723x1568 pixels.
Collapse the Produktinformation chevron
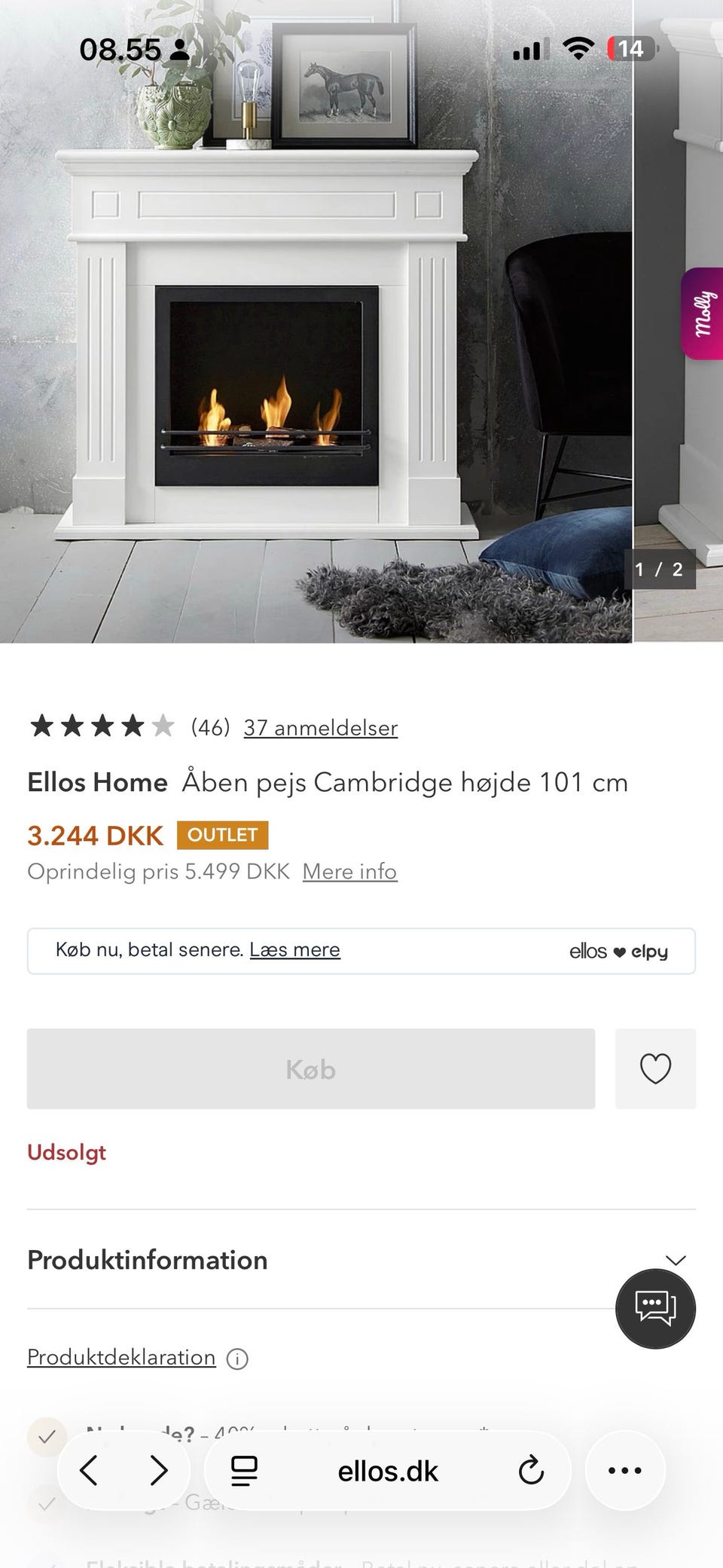coord(676,1259)
